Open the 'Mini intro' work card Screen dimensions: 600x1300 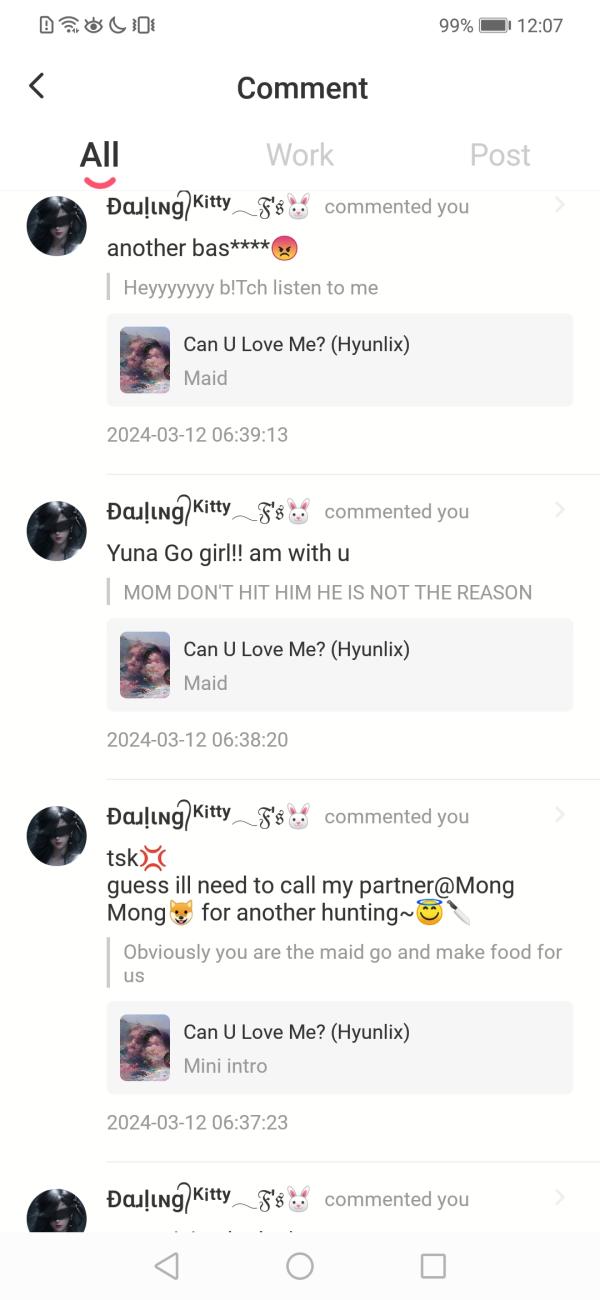(x=340, y=1048)
